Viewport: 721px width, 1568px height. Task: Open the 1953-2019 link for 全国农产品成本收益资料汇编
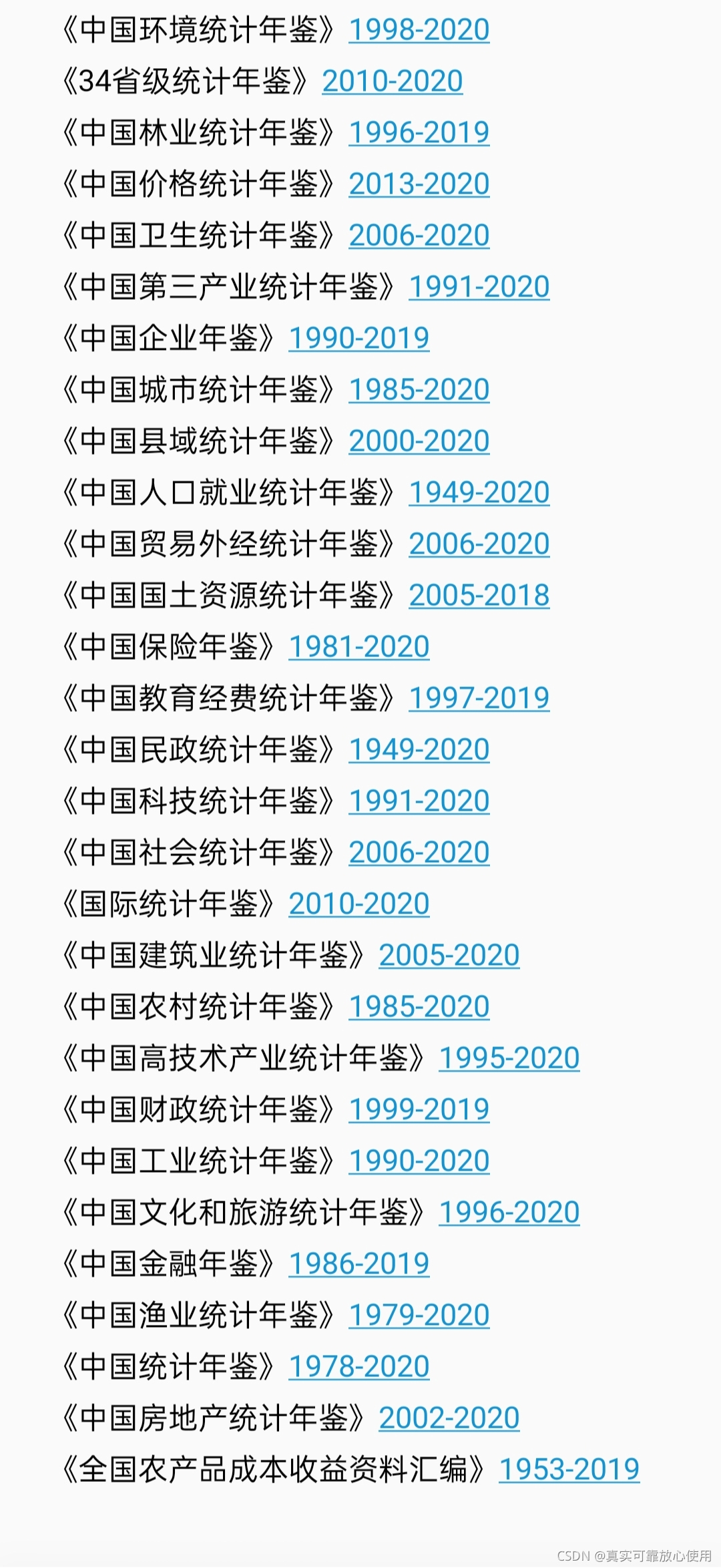[x=569, y=1470]
